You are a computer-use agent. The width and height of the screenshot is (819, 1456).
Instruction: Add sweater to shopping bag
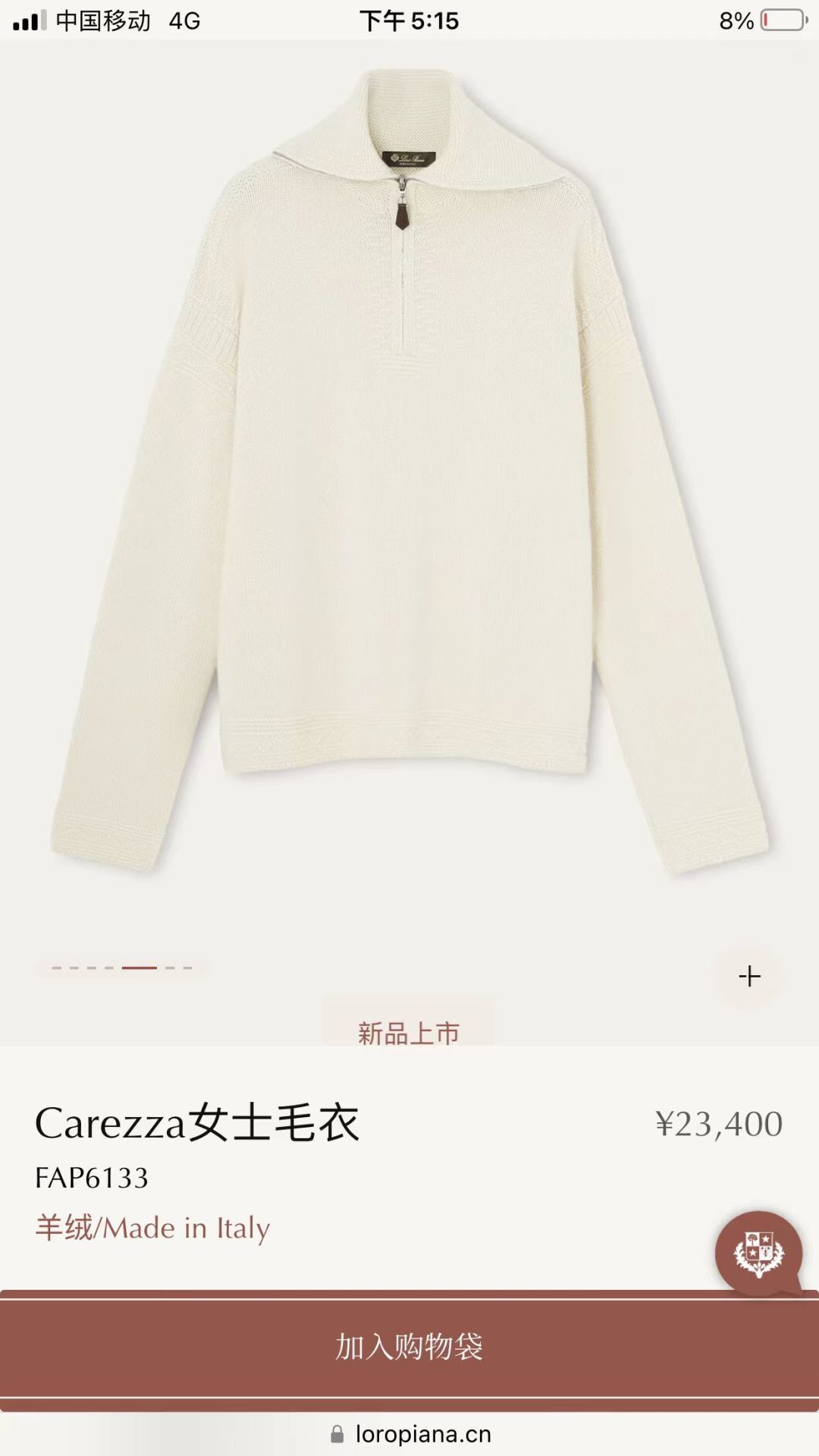click(x=409, y=1347)
